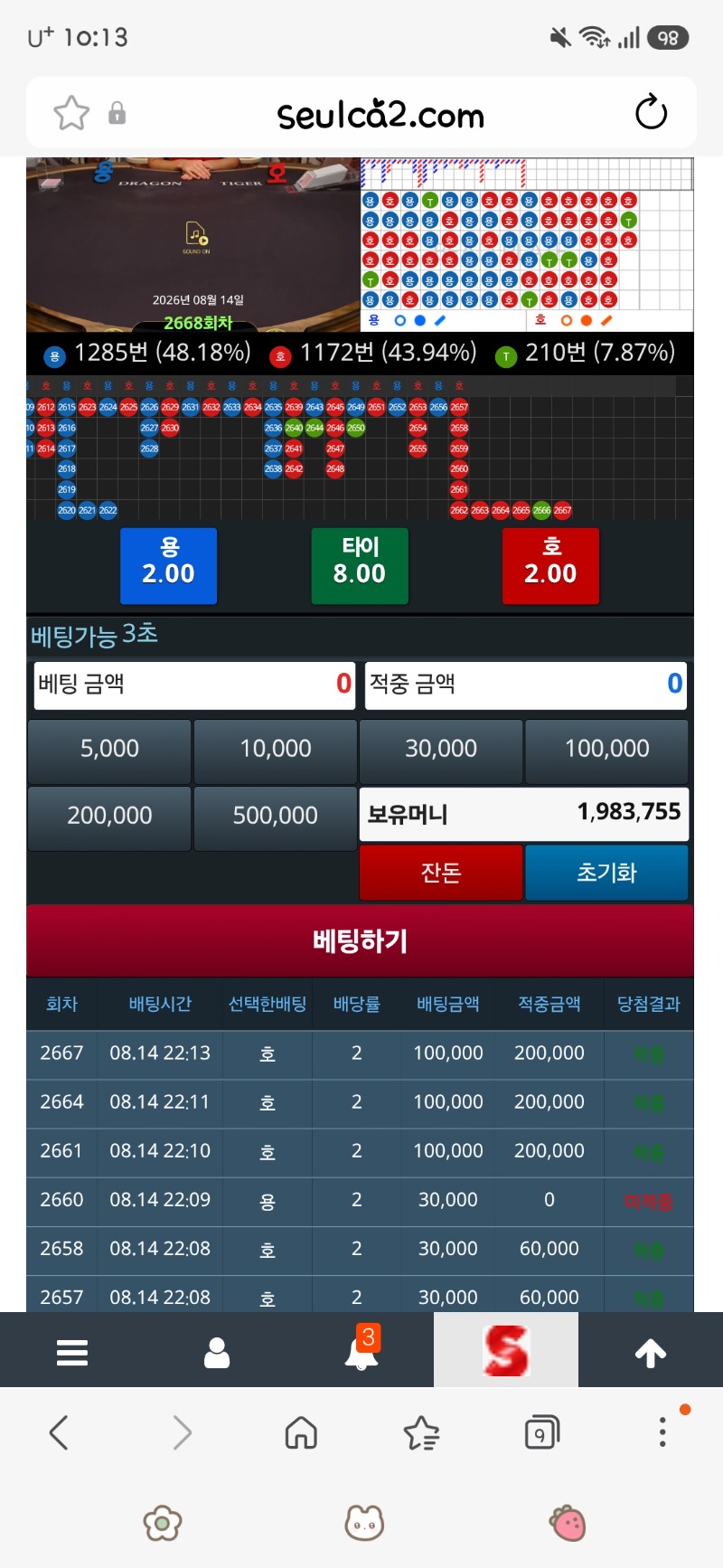Screen dimensions: 723x1568
Task: Open the hamburger menu in the bottom bar
Action: (x=72, y=1352)
